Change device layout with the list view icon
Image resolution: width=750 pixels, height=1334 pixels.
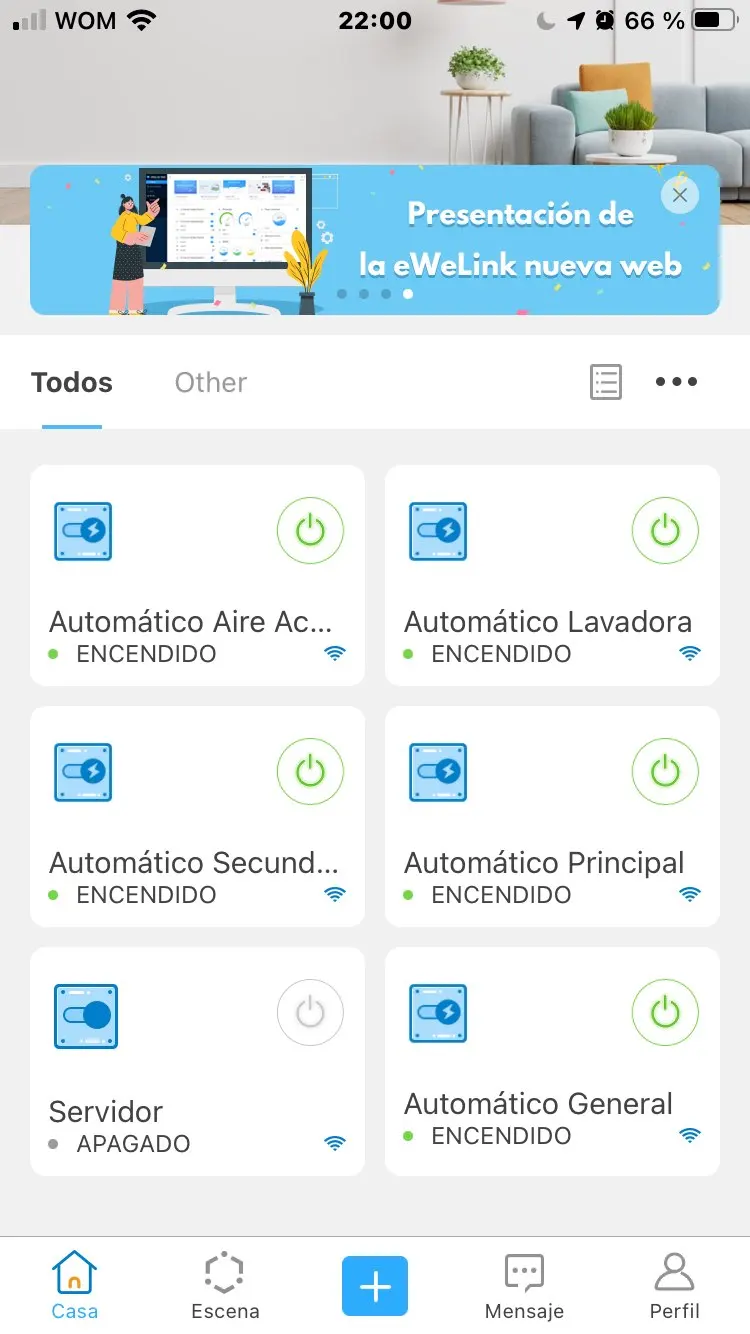(606, 382)
